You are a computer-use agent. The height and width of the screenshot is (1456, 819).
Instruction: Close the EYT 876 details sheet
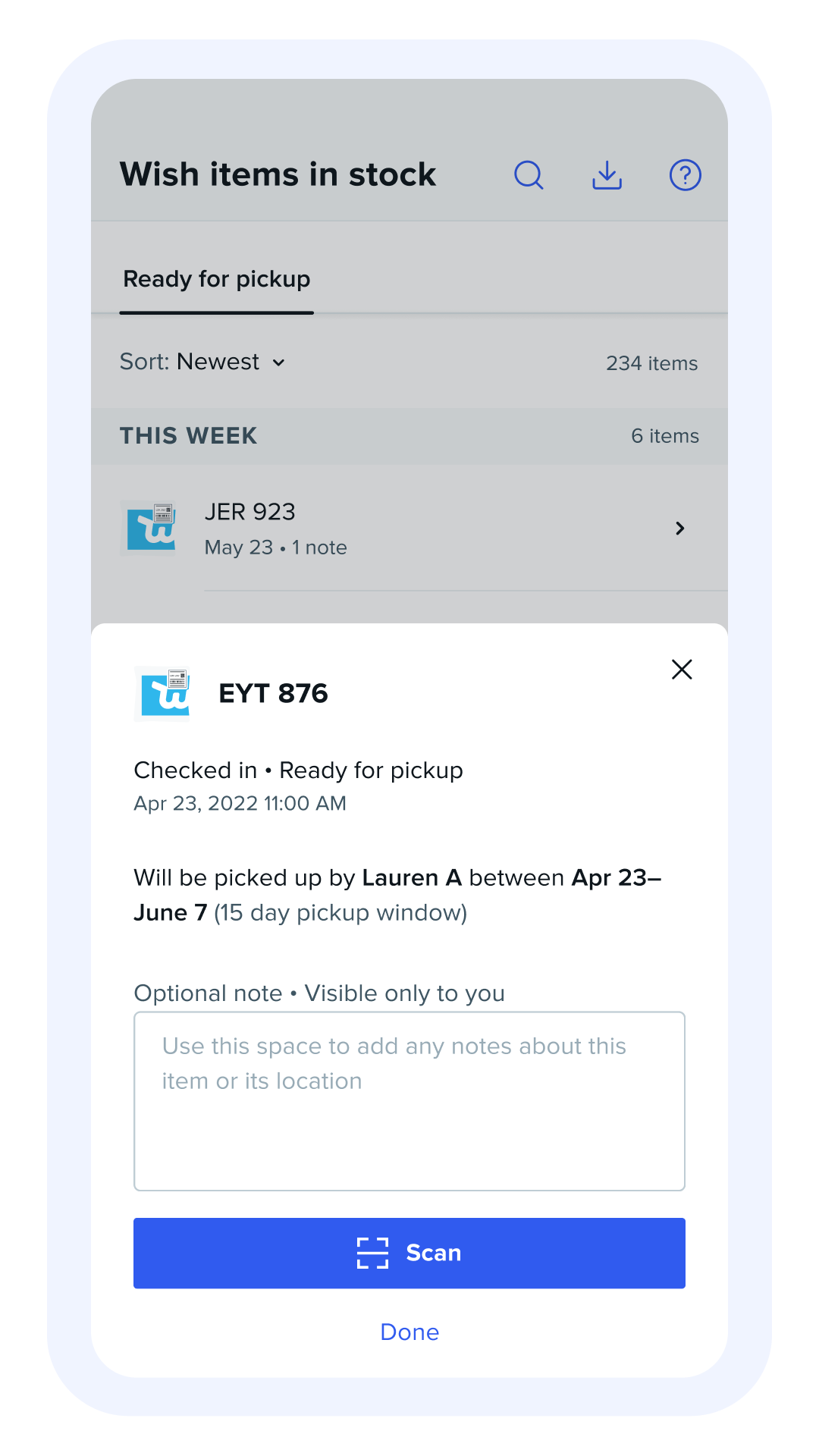(682, 669)
